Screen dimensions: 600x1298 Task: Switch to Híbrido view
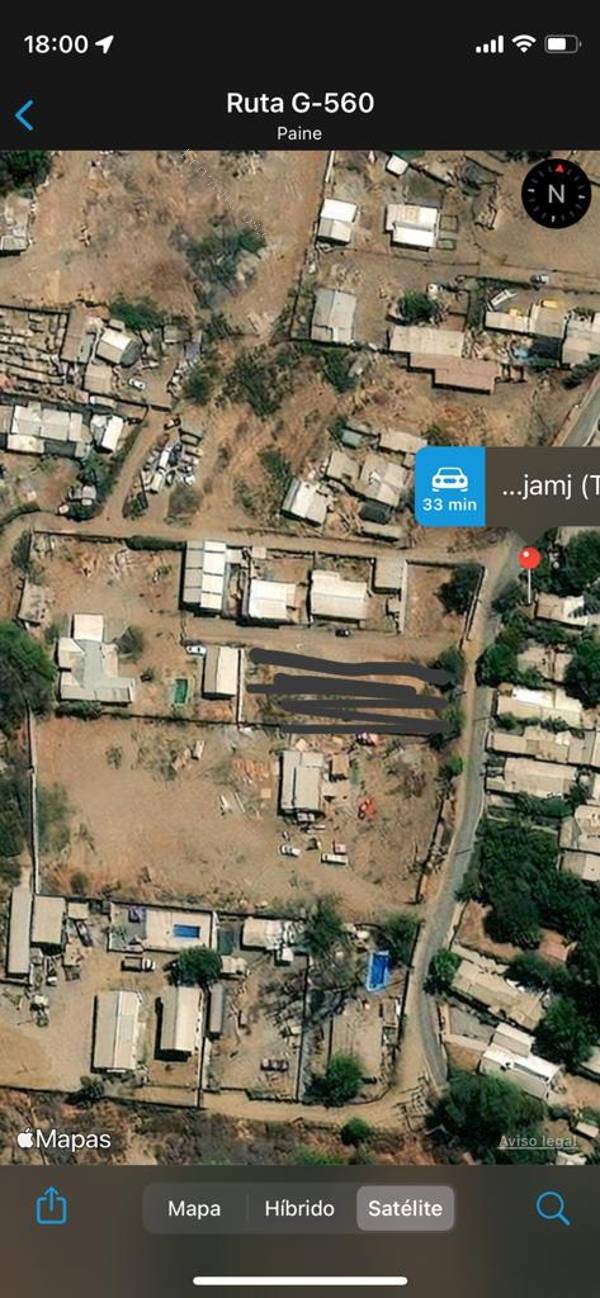[299, 1208]
